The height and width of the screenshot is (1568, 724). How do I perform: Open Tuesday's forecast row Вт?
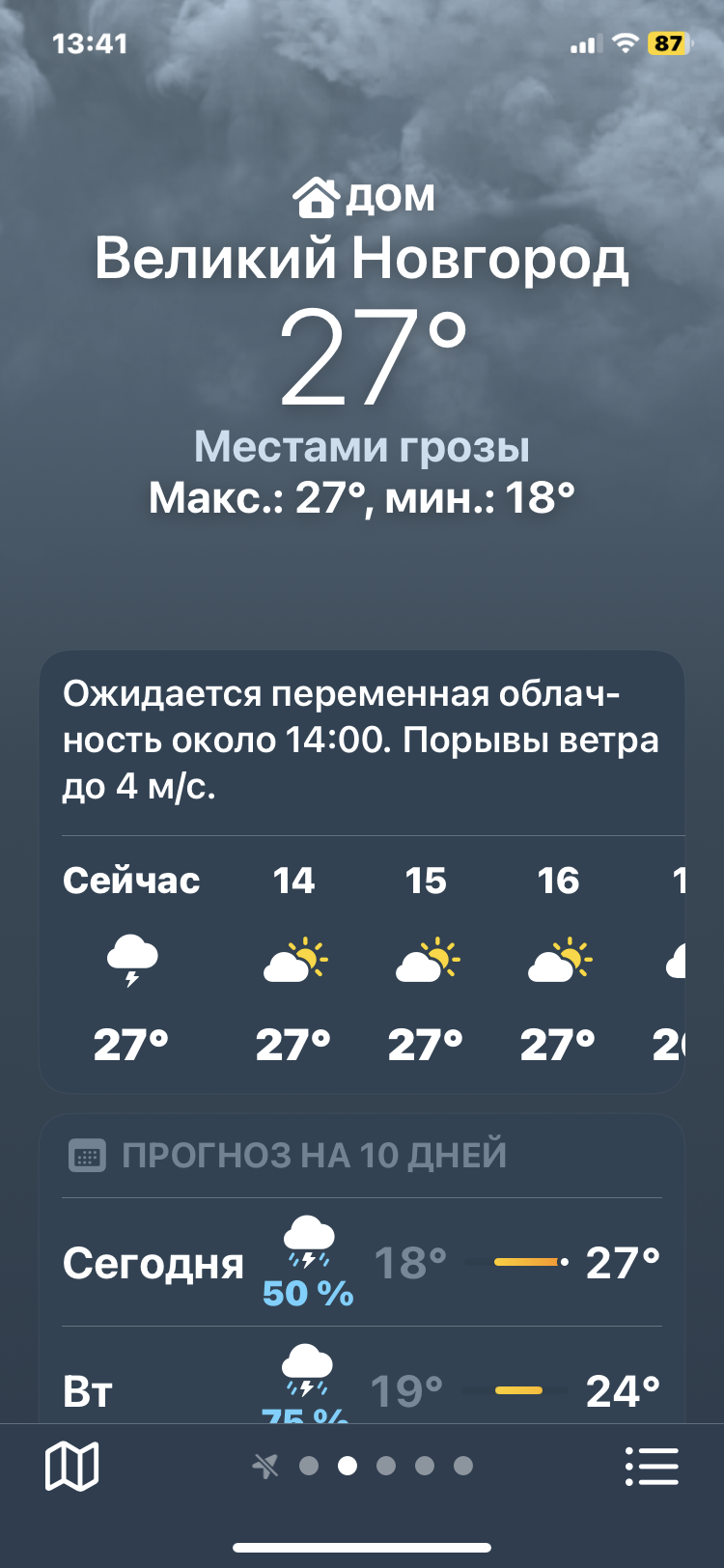pos(362,1375)
